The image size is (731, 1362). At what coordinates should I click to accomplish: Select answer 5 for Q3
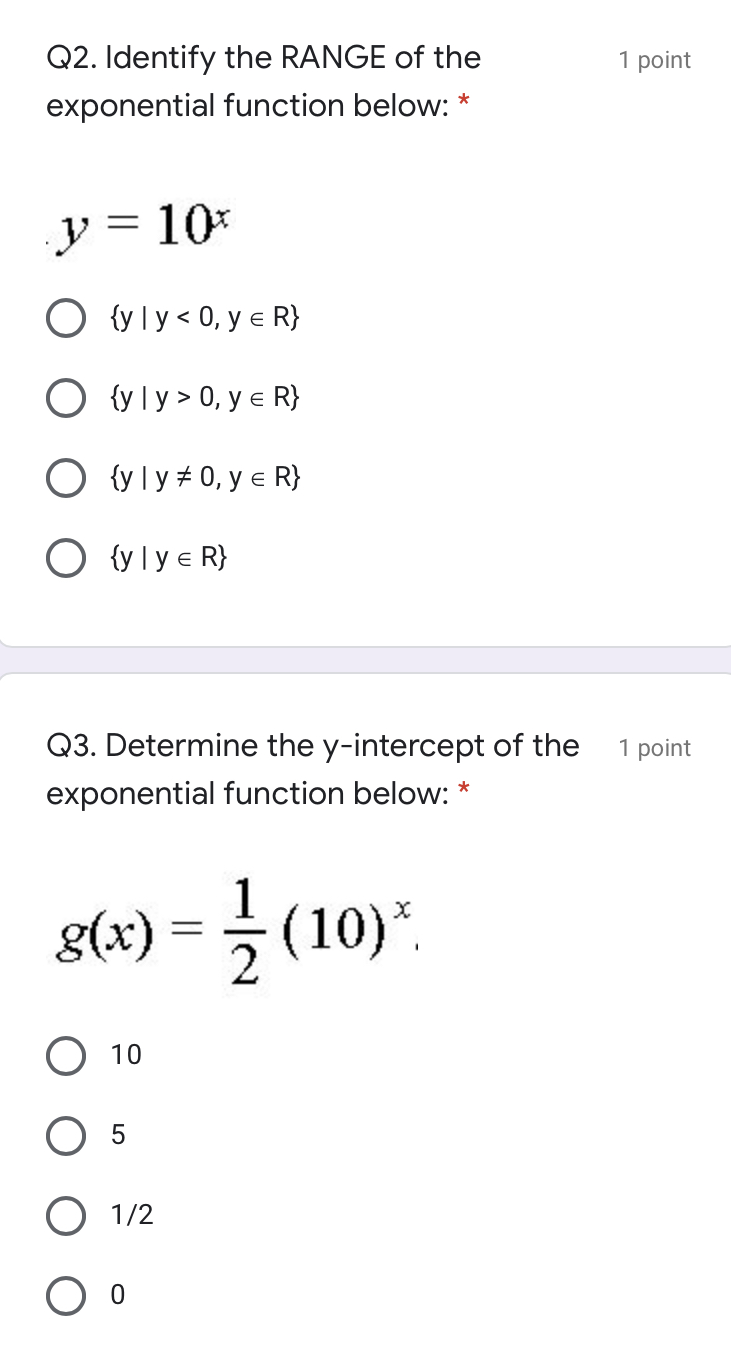pyautogui.click(x=65, y=1135)
